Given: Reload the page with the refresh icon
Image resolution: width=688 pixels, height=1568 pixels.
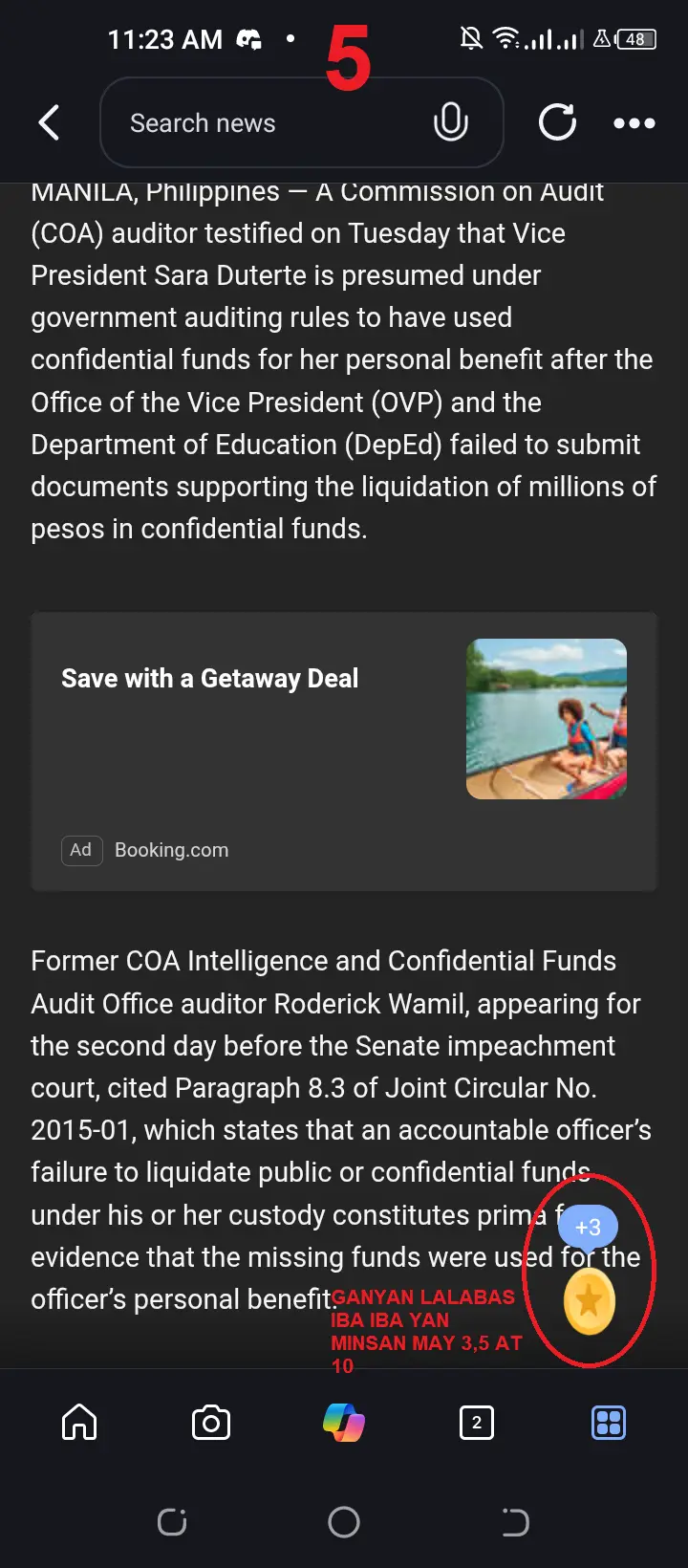Looking at the screenshot, I should click(557, 122).
